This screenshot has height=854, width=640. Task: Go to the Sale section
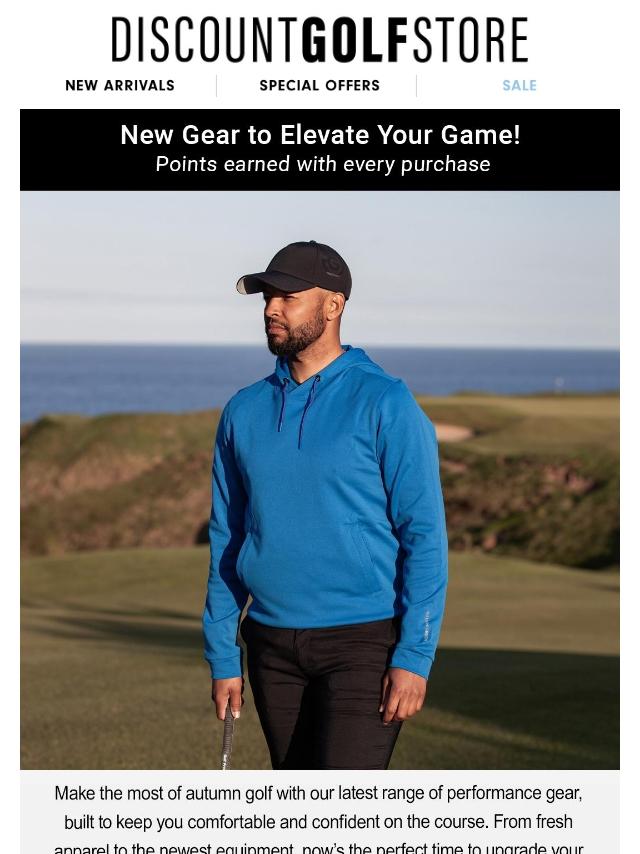(519, 86)
